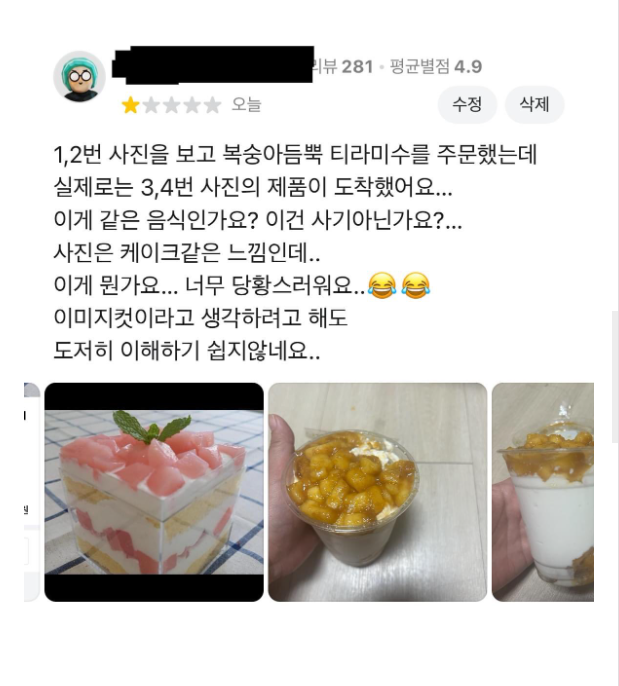Open the reviewer's profile avatar

[79, 77]
